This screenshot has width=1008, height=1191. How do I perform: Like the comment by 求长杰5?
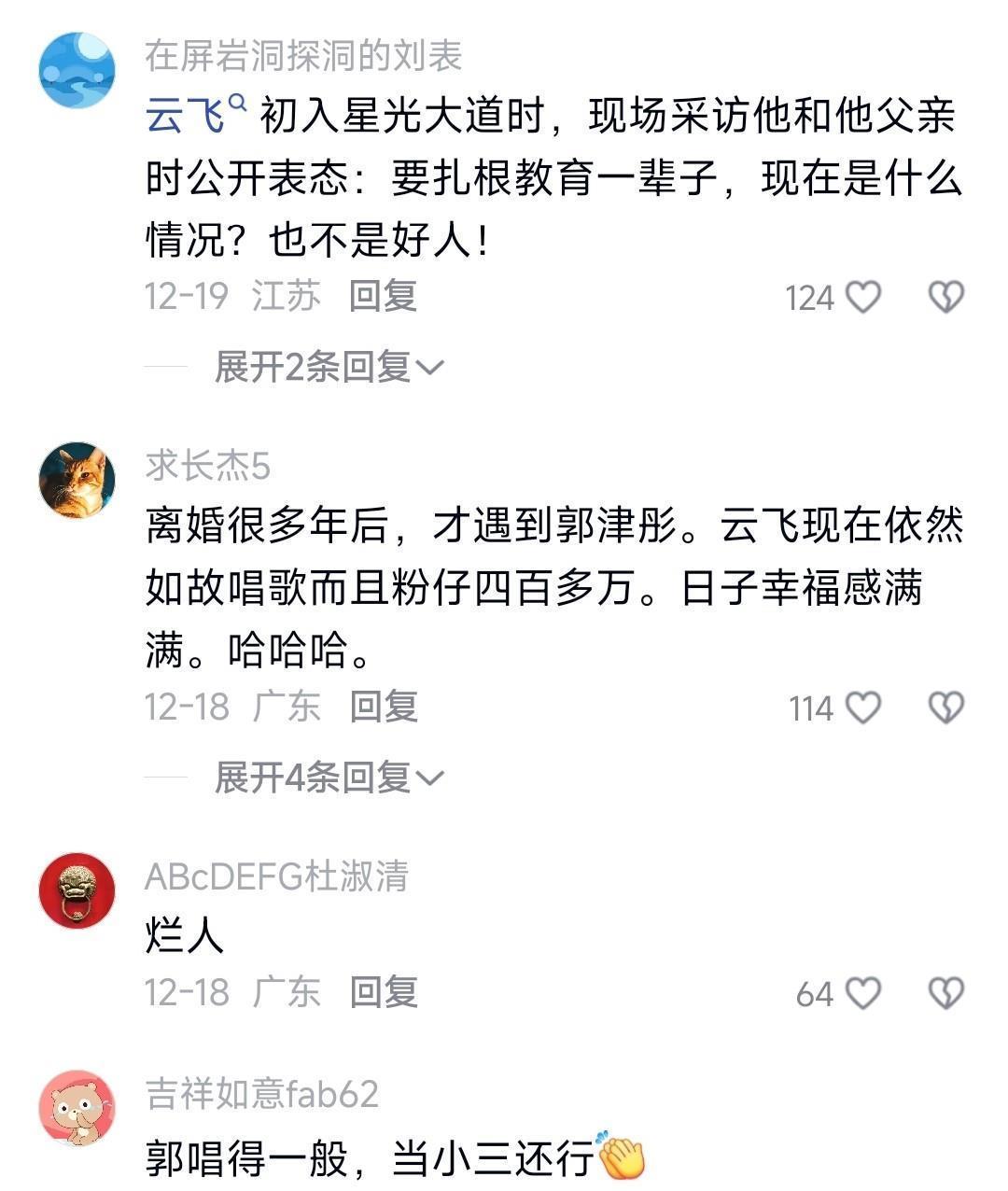862,708
